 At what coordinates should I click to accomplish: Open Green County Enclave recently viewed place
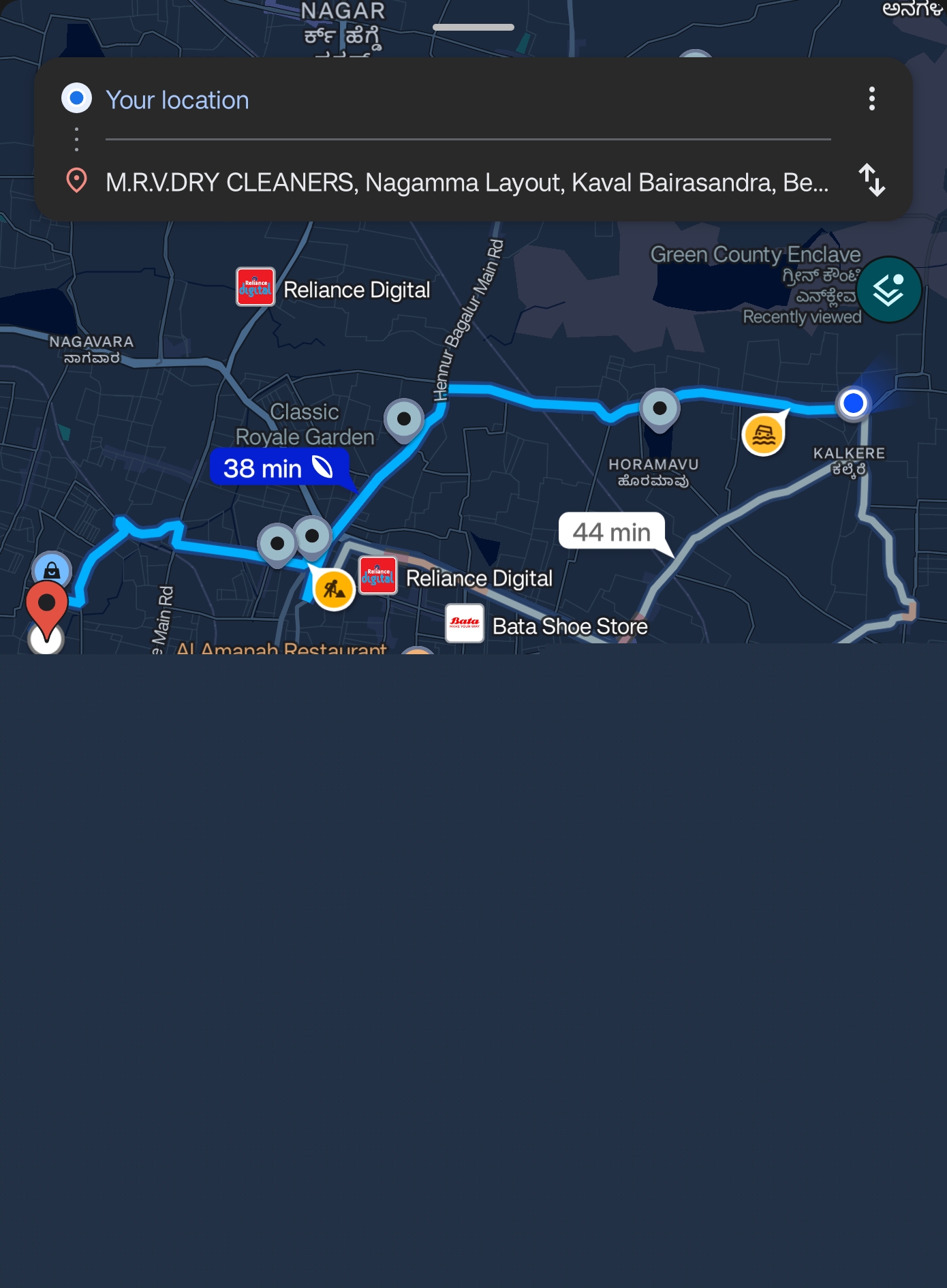pos(755,255)
